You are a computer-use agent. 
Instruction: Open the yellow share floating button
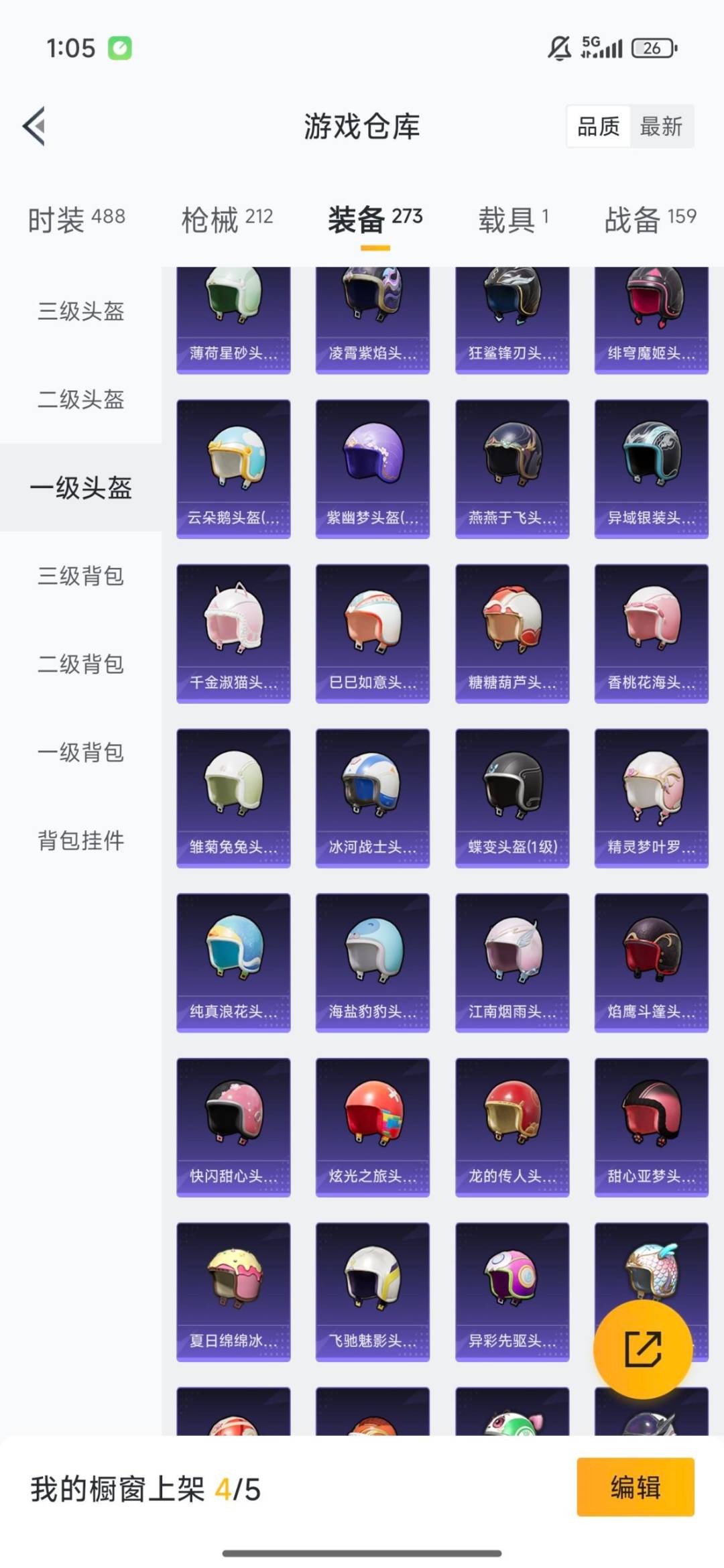(644, 1349)
